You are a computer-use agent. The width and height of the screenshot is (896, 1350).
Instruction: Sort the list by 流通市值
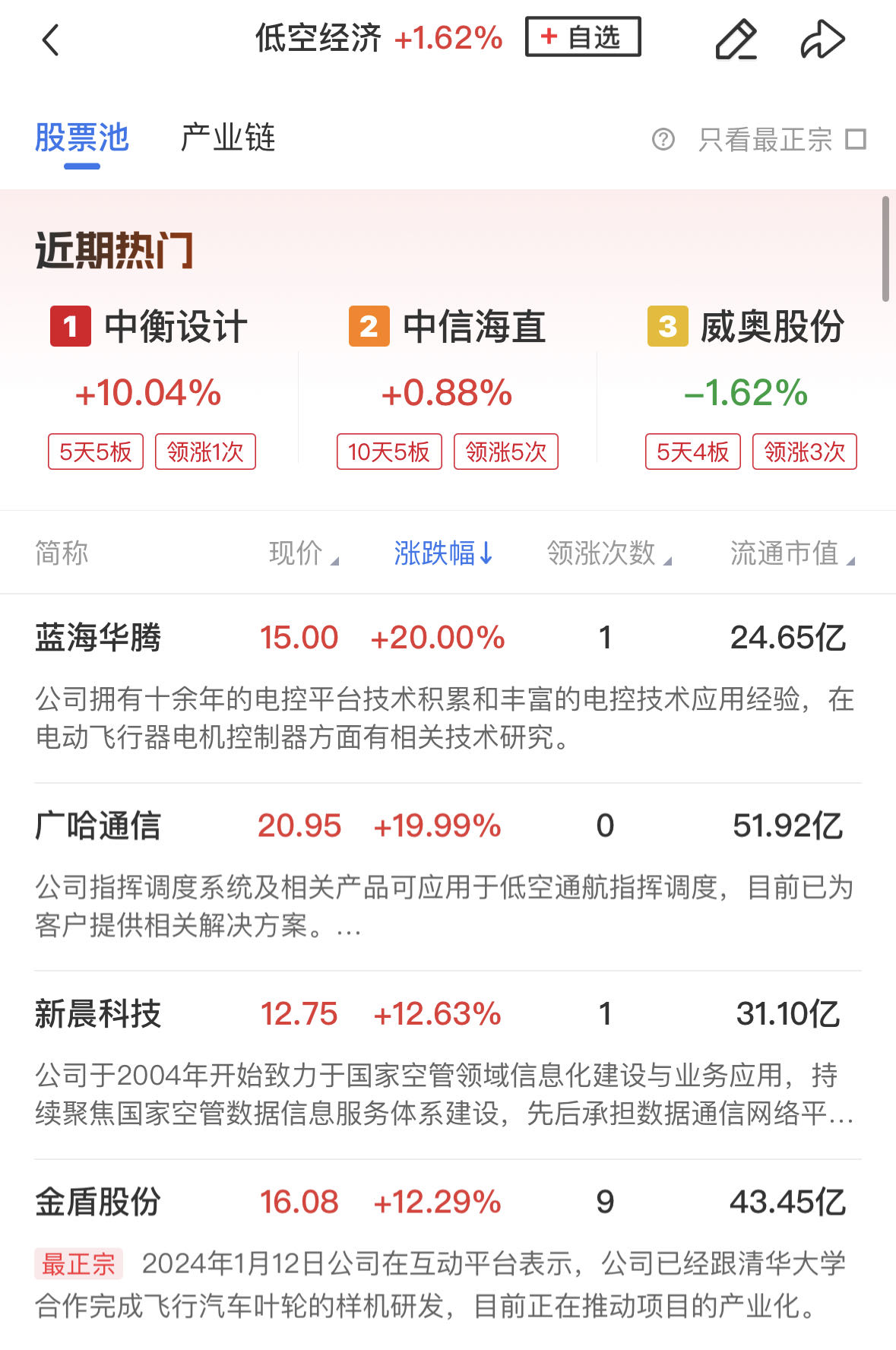pyautogui.click(x=790, y=553)
